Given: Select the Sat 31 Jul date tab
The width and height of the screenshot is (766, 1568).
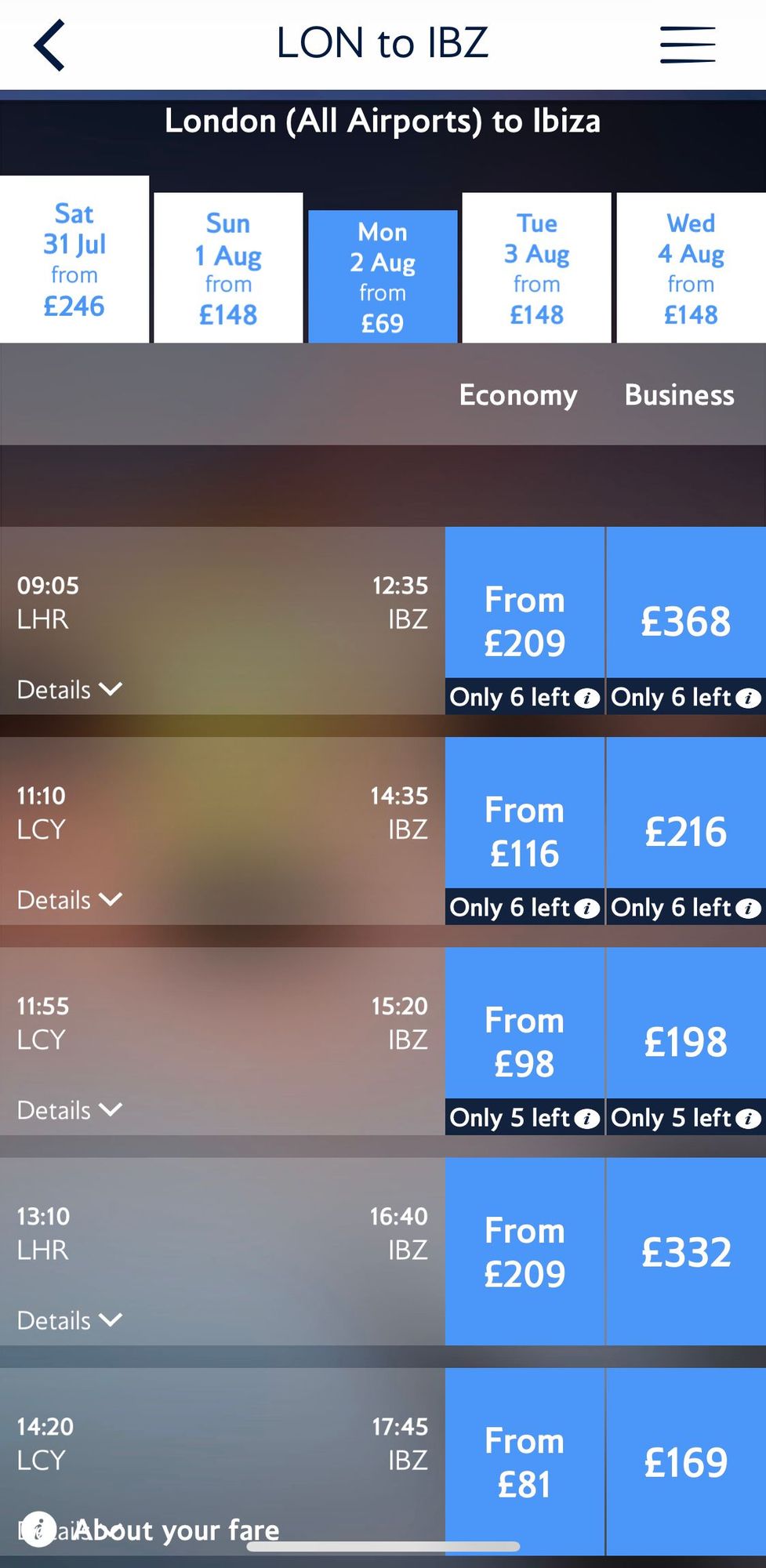Looking at the screenshot, I should (x=74, y=260).
